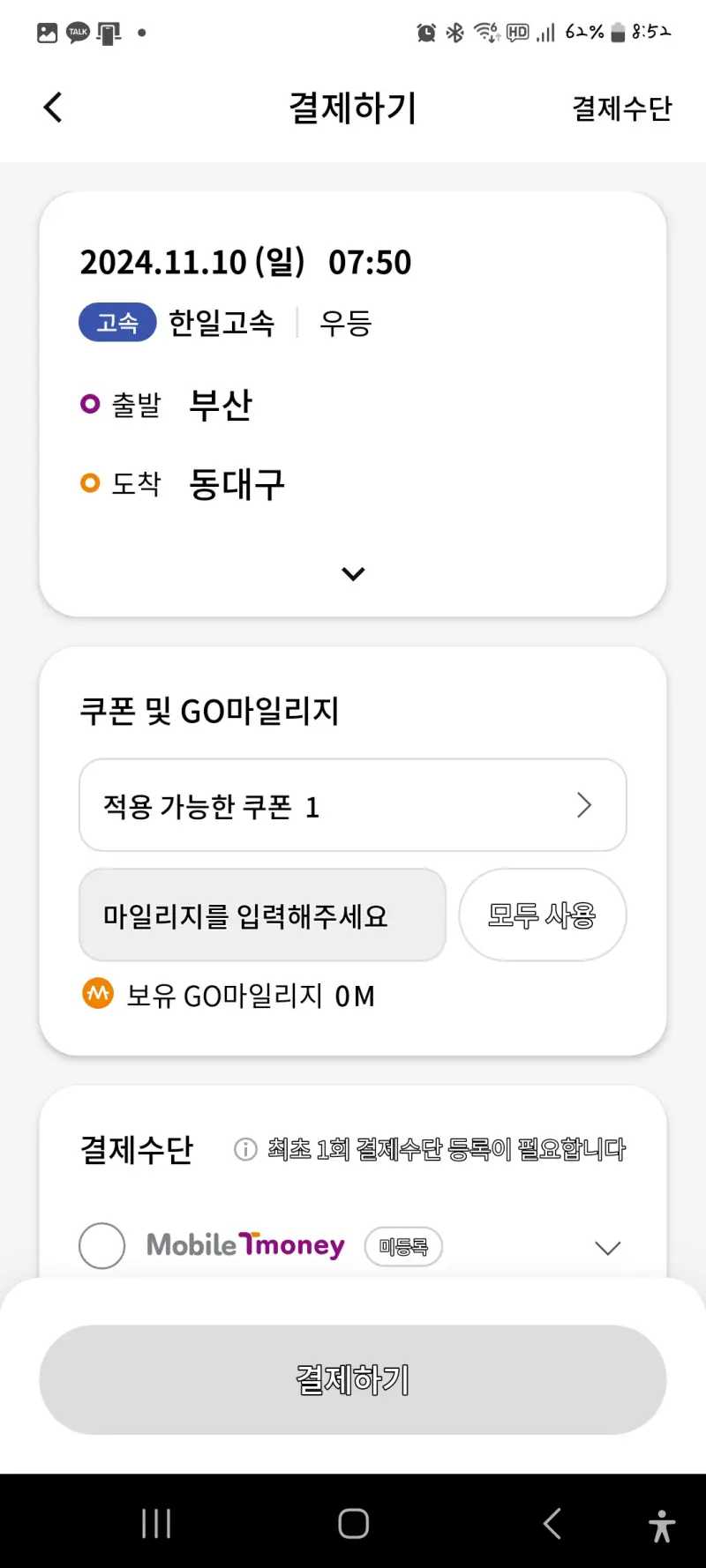The image size is (706, 1568).
Task: Tap the 미등록 badge next to Tmoney
Action: [403, 1246]
